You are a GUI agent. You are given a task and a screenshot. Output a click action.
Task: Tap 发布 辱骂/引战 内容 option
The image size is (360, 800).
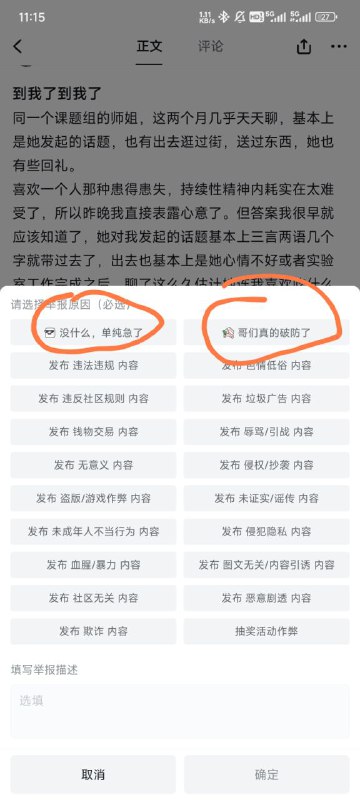(267, 432)
